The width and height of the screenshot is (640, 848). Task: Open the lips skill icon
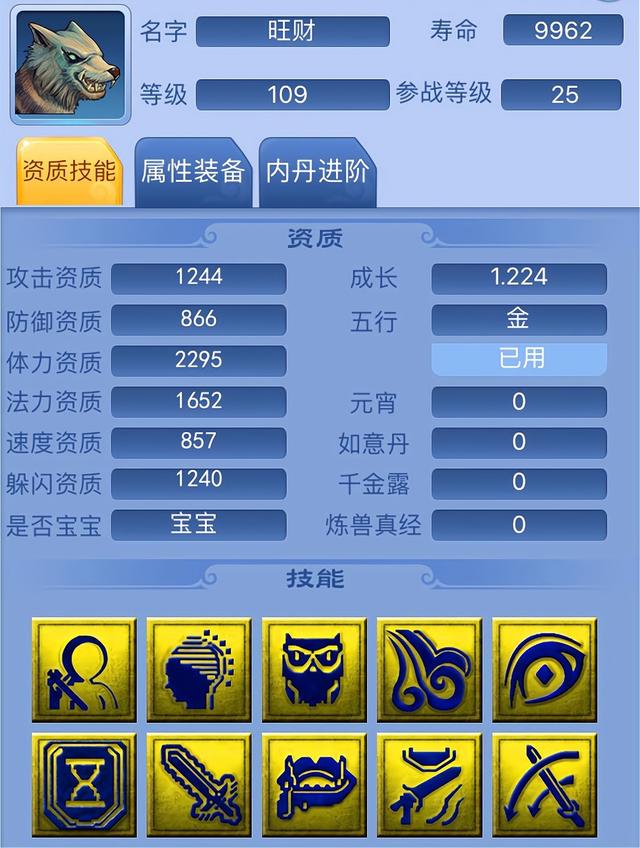pyautogui.click(x=314, y=784)
